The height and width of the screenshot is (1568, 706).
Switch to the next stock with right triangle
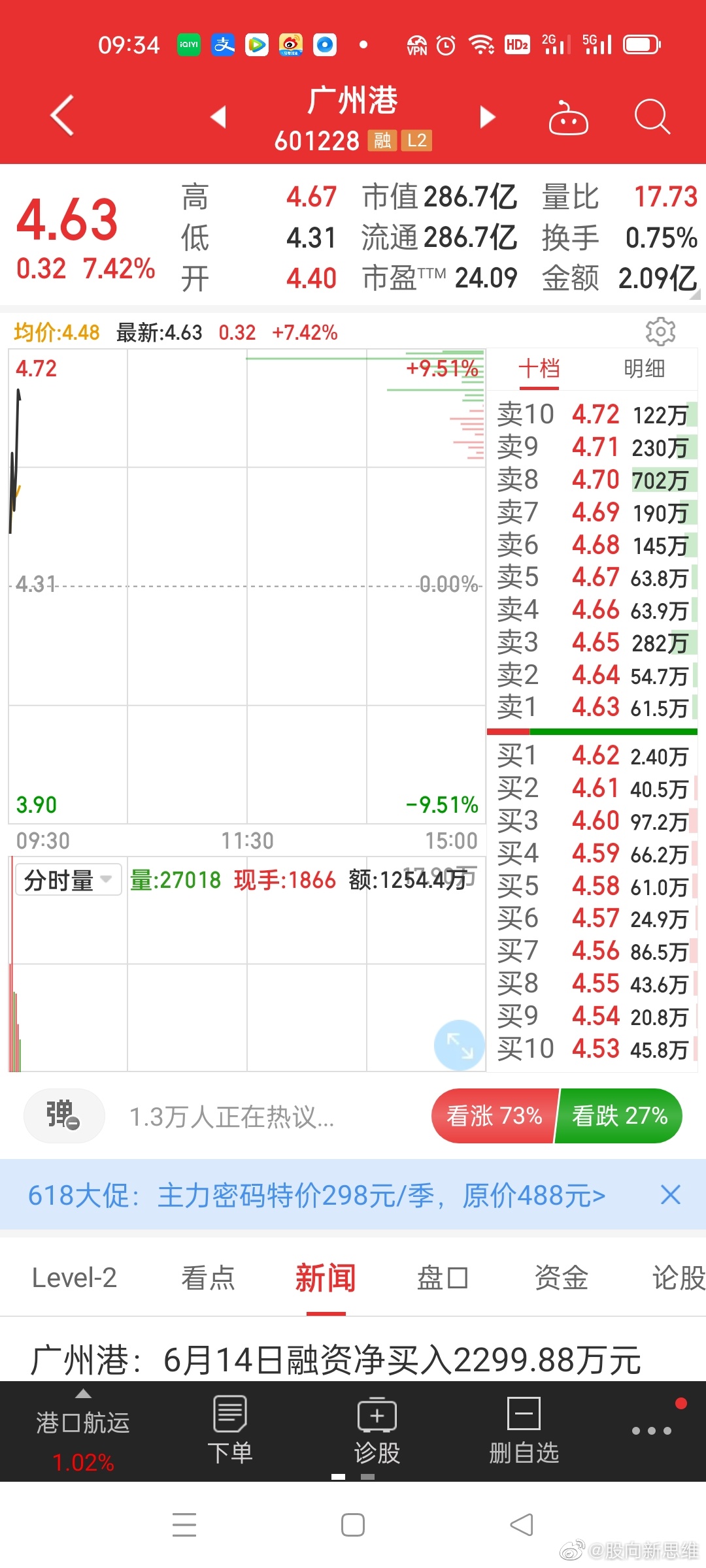point(487,117)
